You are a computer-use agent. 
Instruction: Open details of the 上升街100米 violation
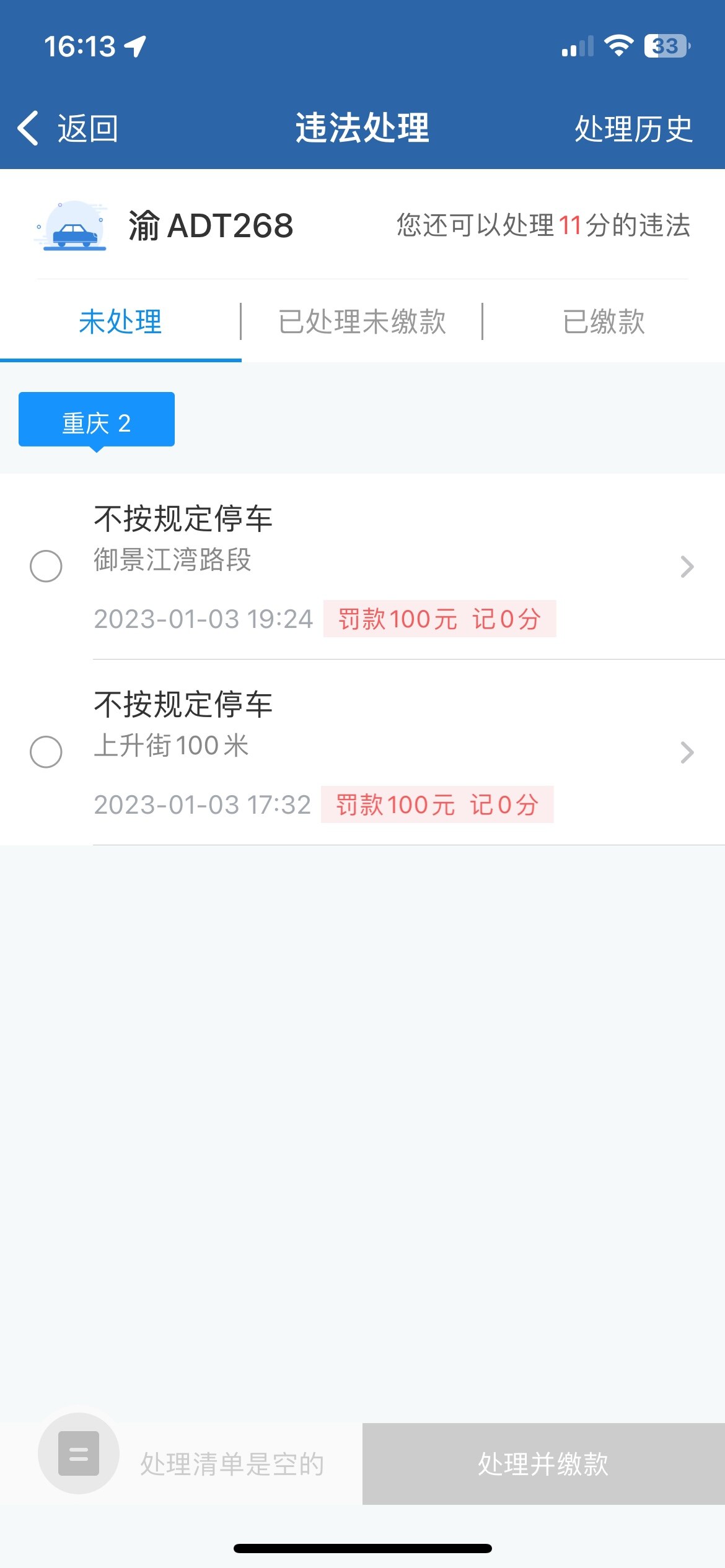pyautogui.click(x=687, y=752)
